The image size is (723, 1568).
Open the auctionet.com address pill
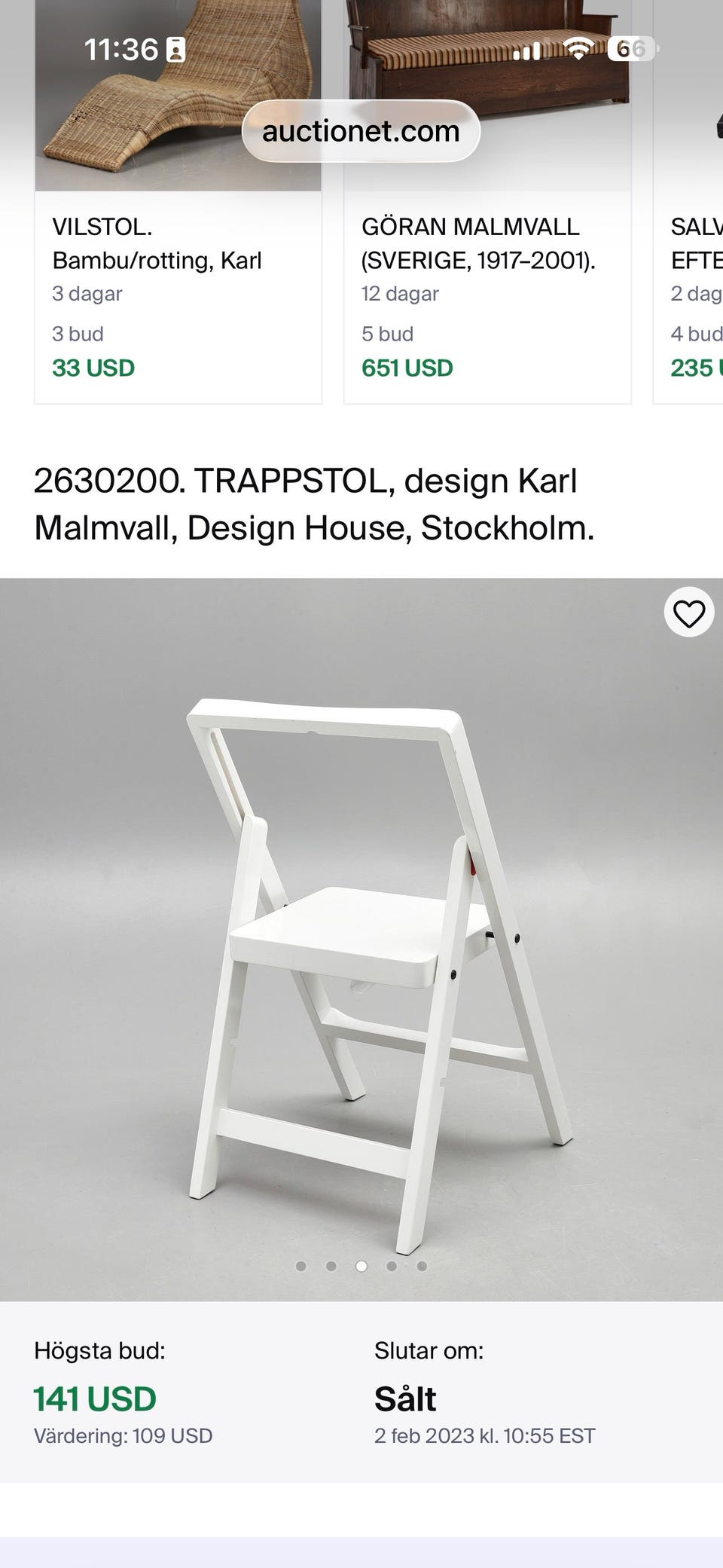coord(361,130)
